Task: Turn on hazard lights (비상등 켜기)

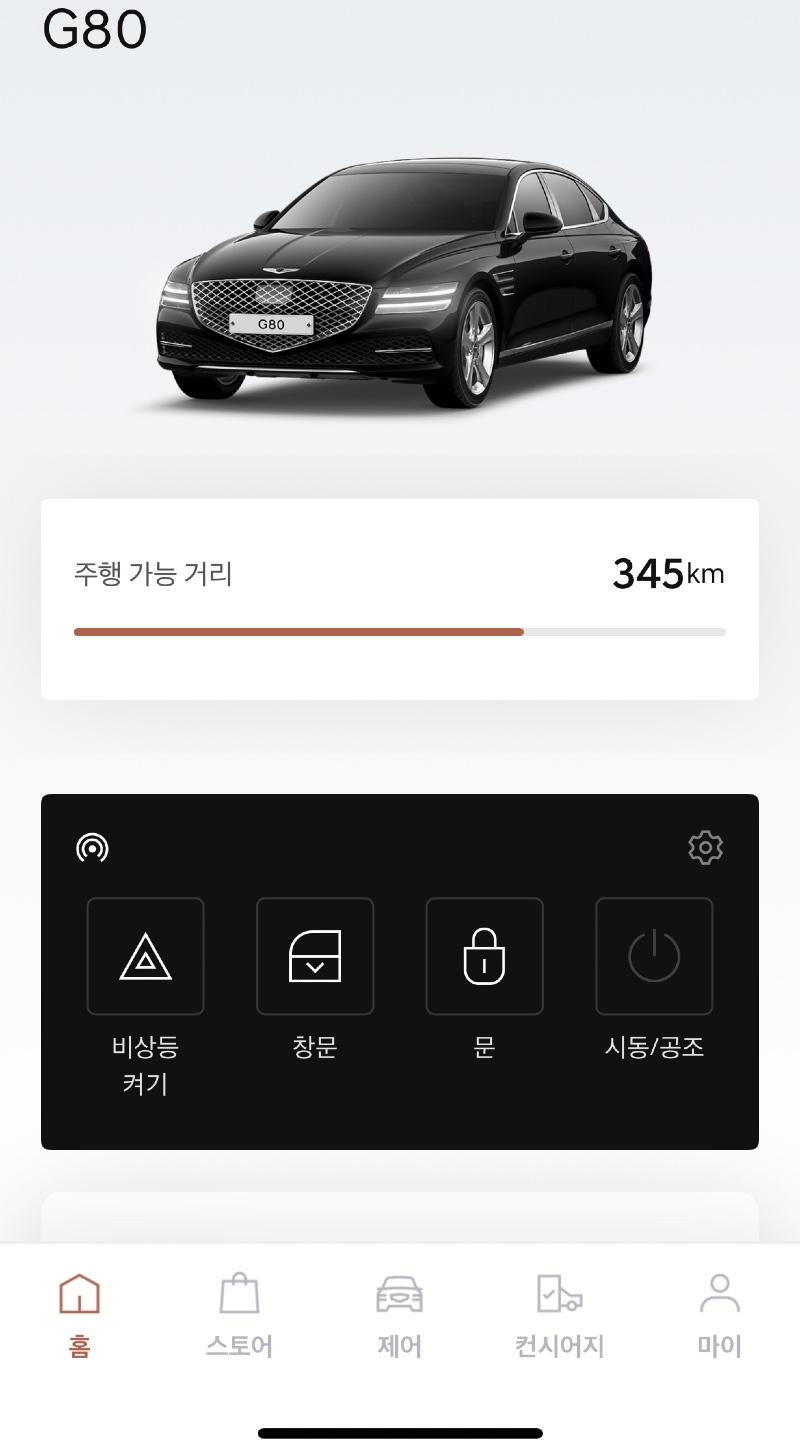Action: (145, 956)
